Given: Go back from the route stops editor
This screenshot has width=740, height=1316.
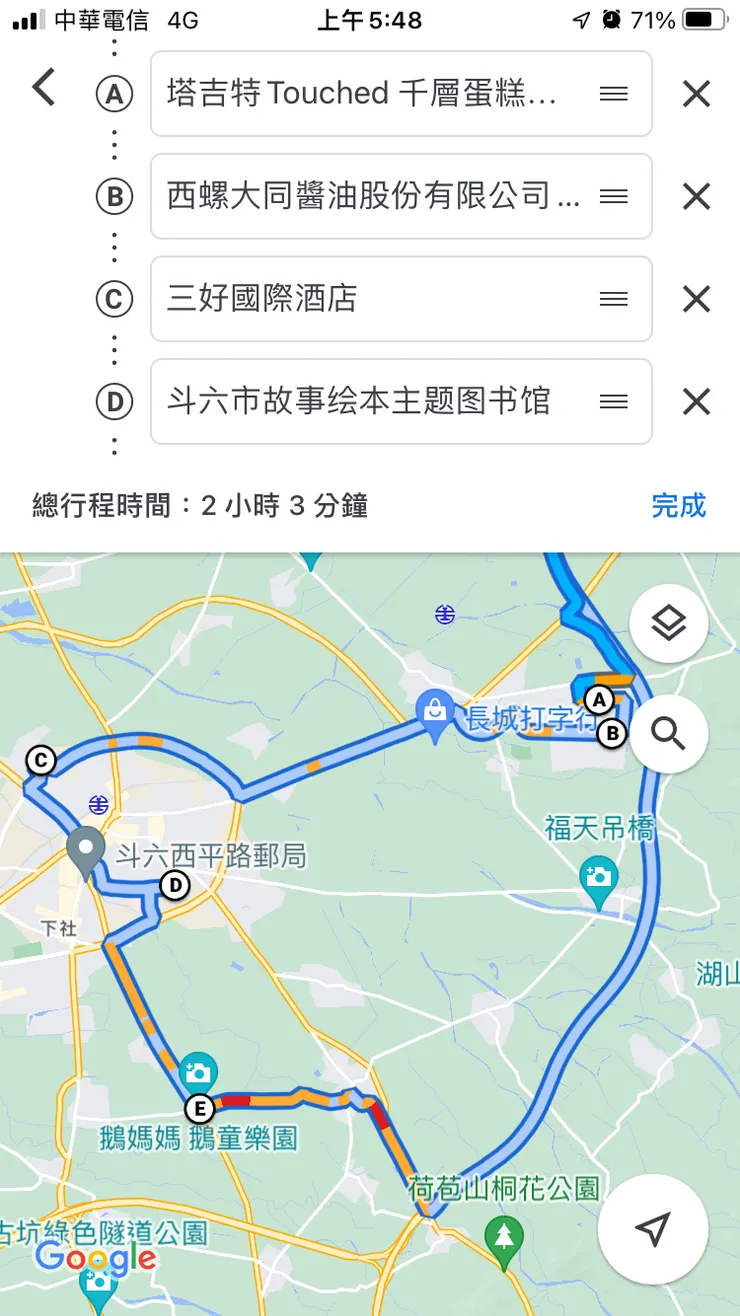Looking at the screenshot, I should pos(43,88).
